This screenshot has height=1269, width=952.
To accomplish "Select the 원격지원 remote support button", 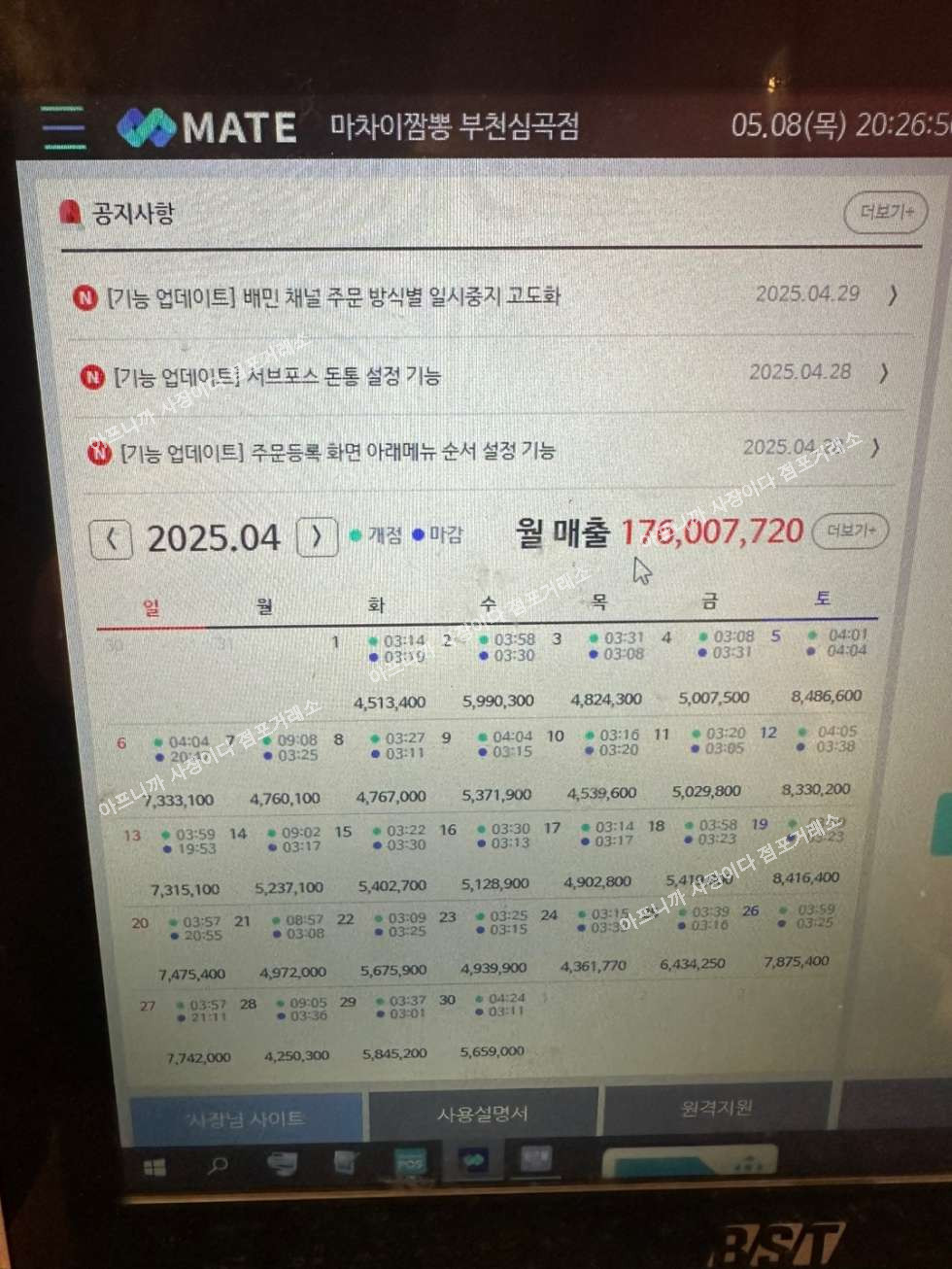I will tap(716, 1108).
